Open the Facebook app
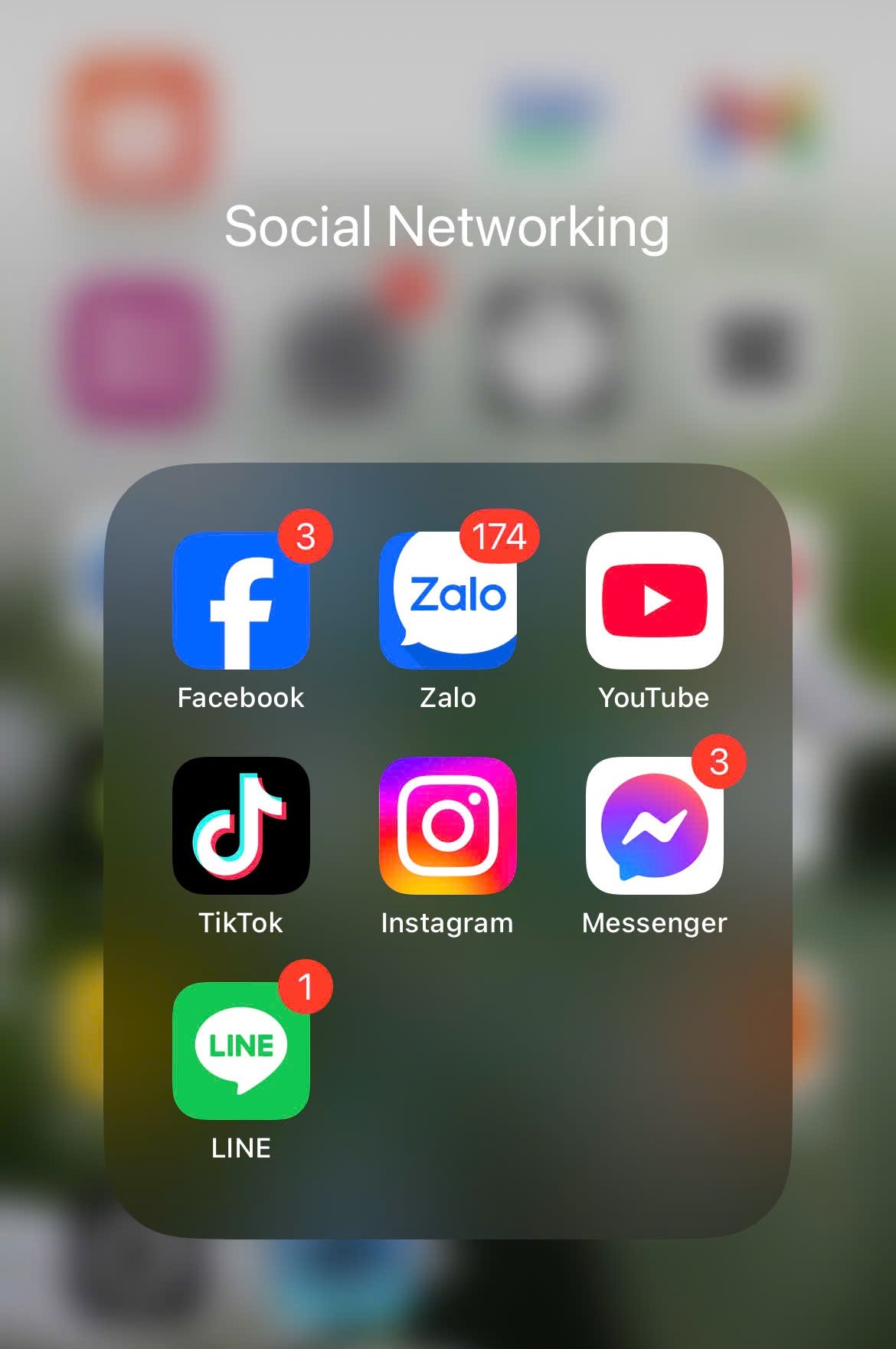This screenshot has width=896, height=1349. 240,601
